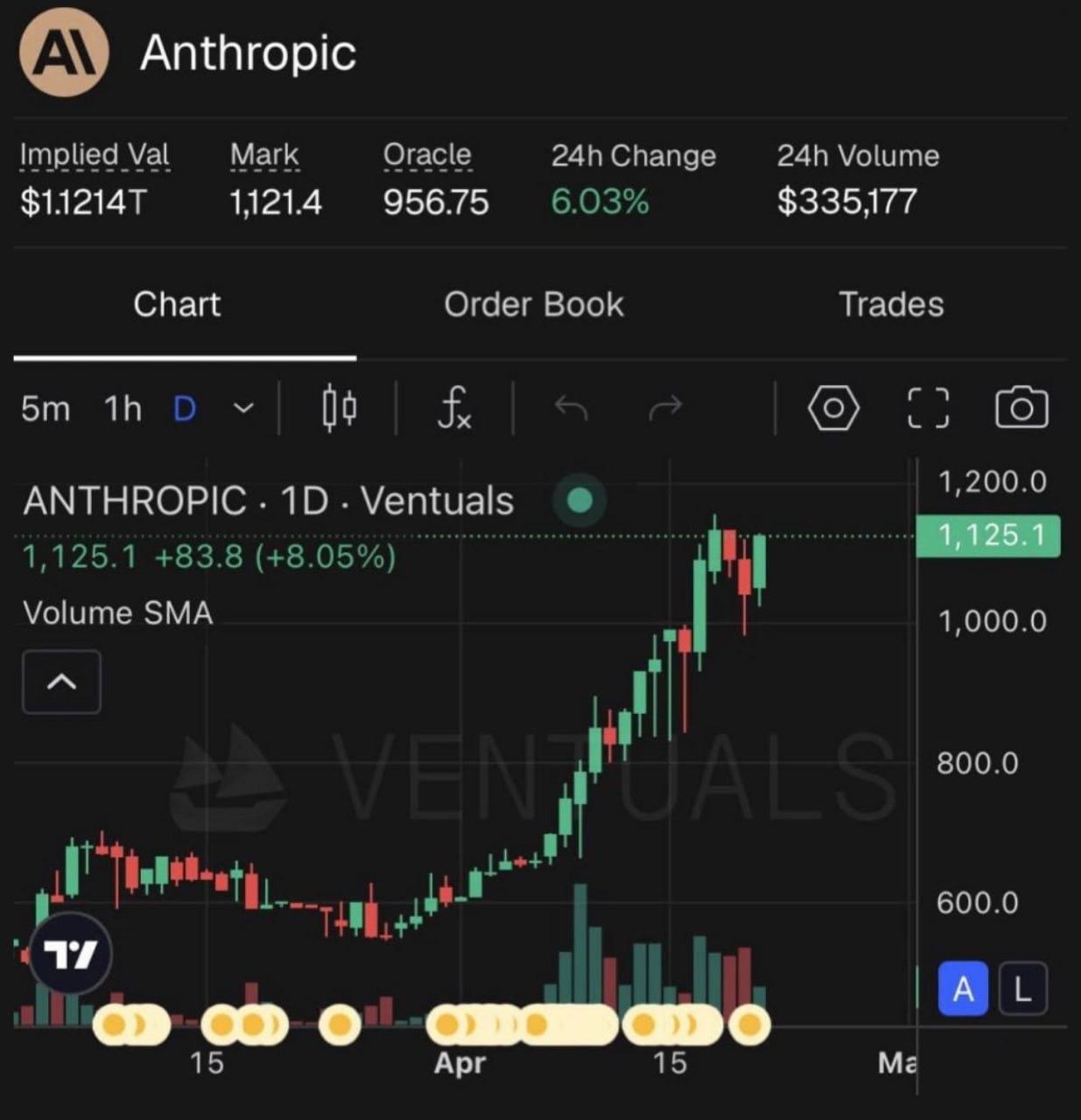Screen dimensions: 1081x1120
Task: Collapse the indicator legend arrow
Action: (x=61, y=682)
